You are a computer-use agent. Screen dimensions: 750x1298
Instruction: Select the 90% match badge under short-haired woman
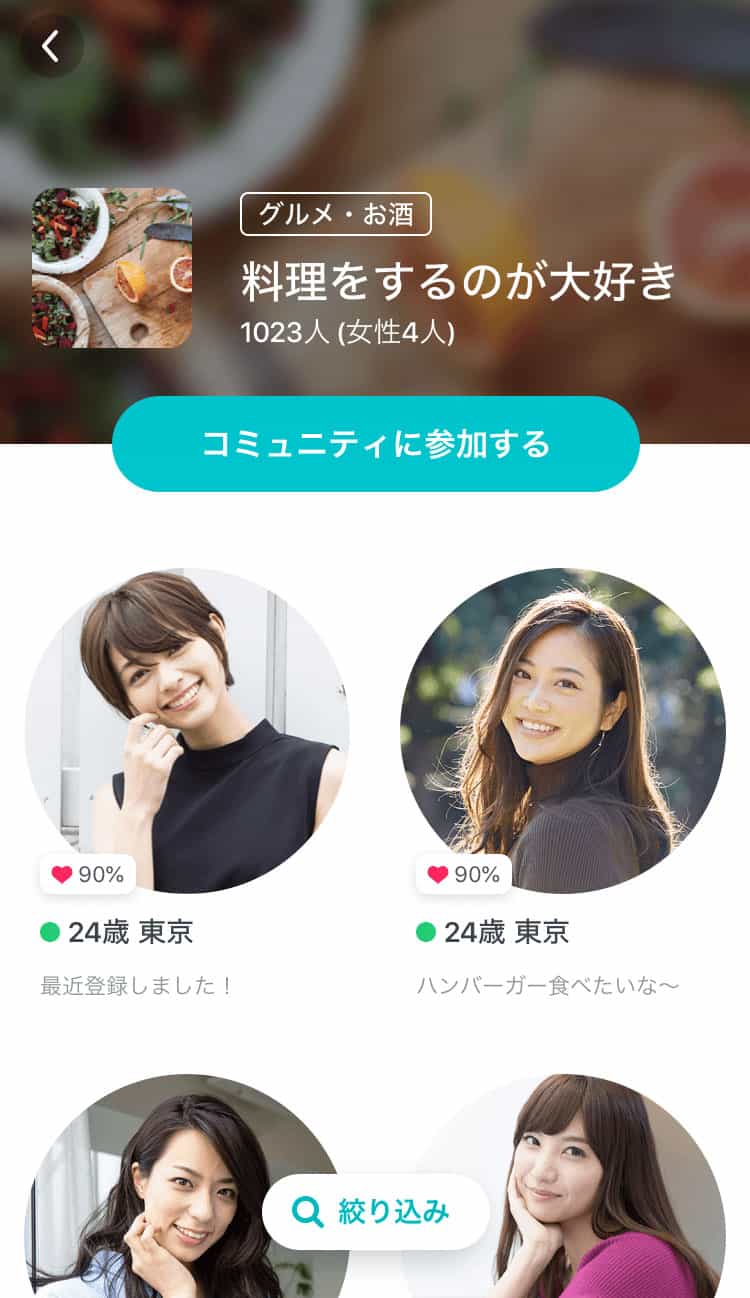(x=87, y=874)
